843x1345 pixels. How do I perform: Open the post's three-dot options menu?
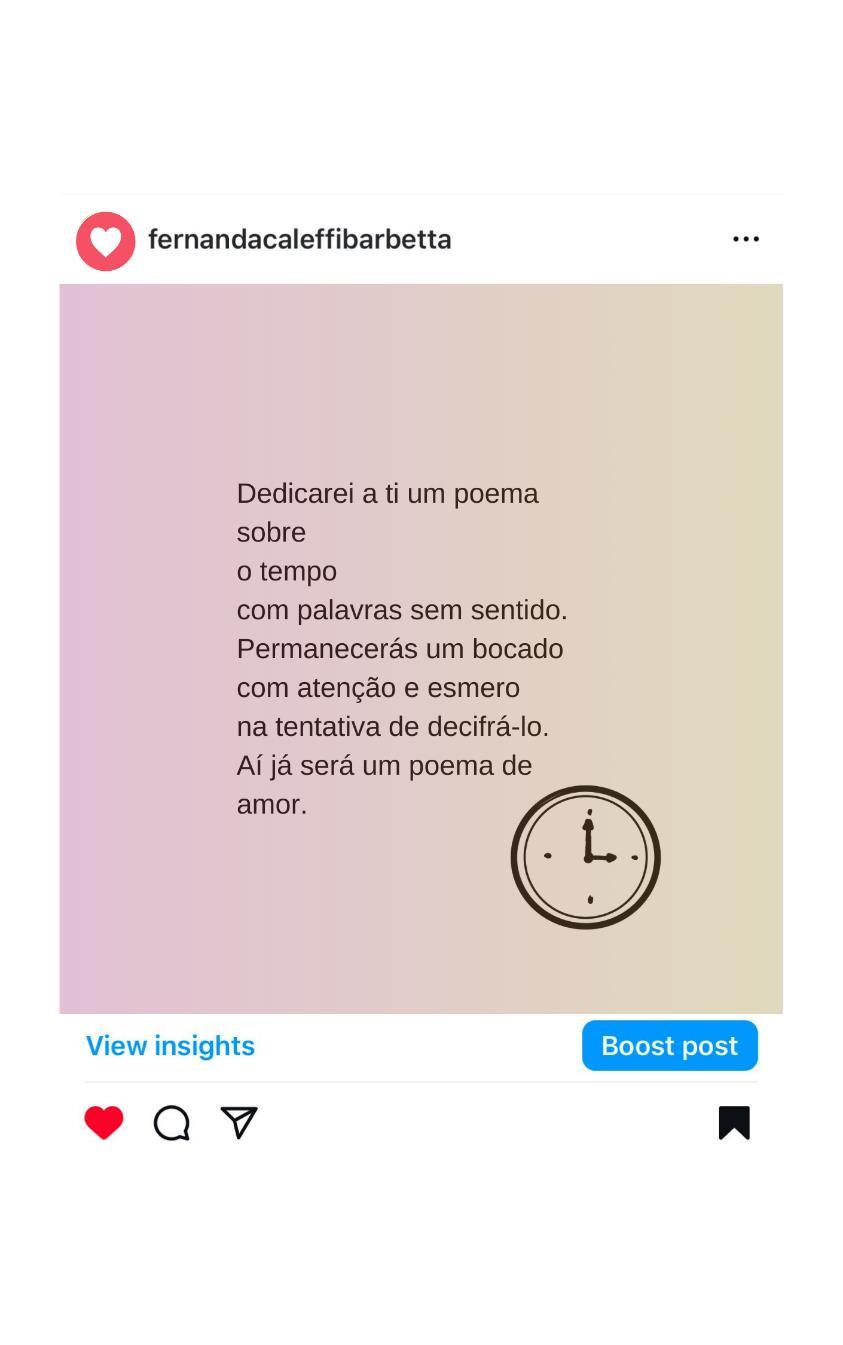tap(745, 239)
